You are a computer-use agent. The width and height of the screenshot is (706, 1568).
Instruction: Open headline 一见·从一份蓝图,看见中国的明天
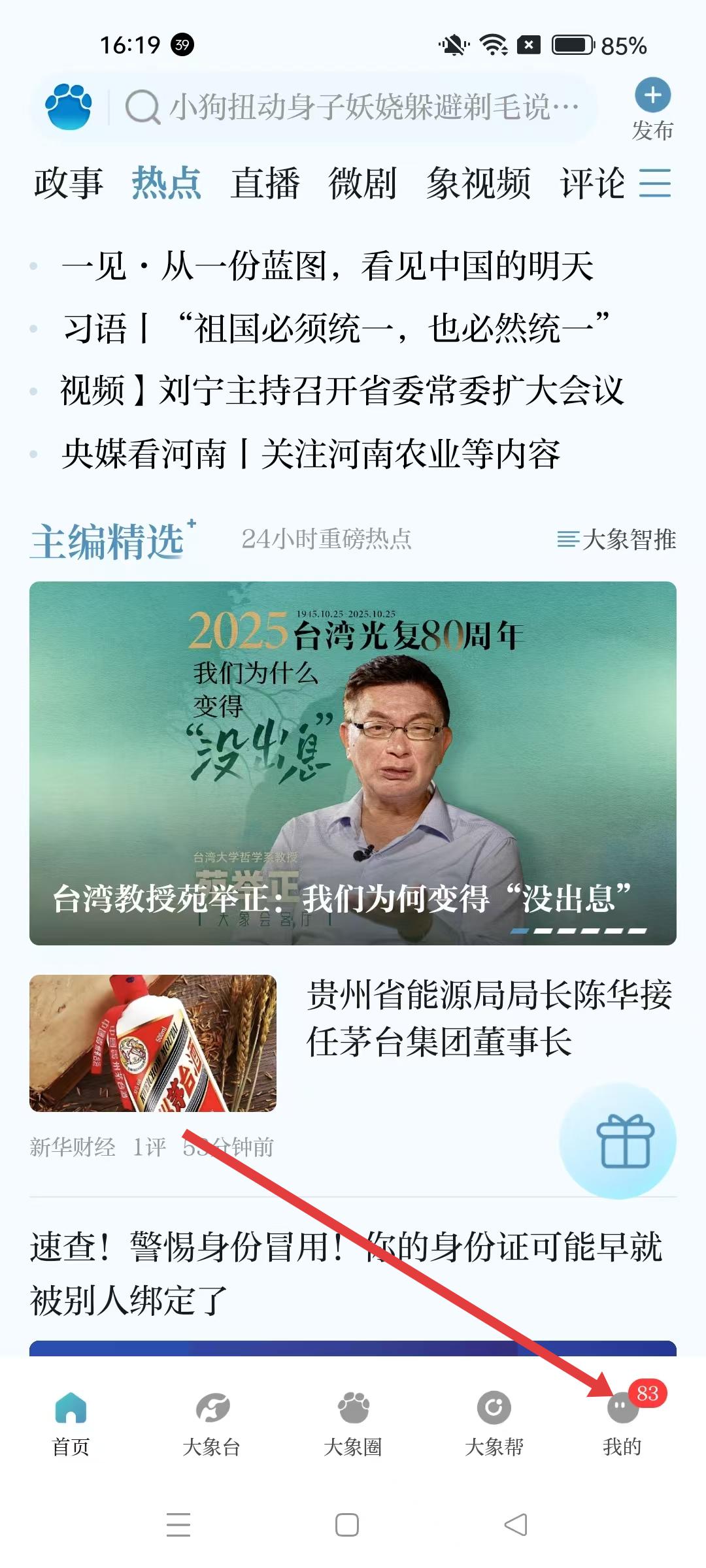click(x=327, y=266)
